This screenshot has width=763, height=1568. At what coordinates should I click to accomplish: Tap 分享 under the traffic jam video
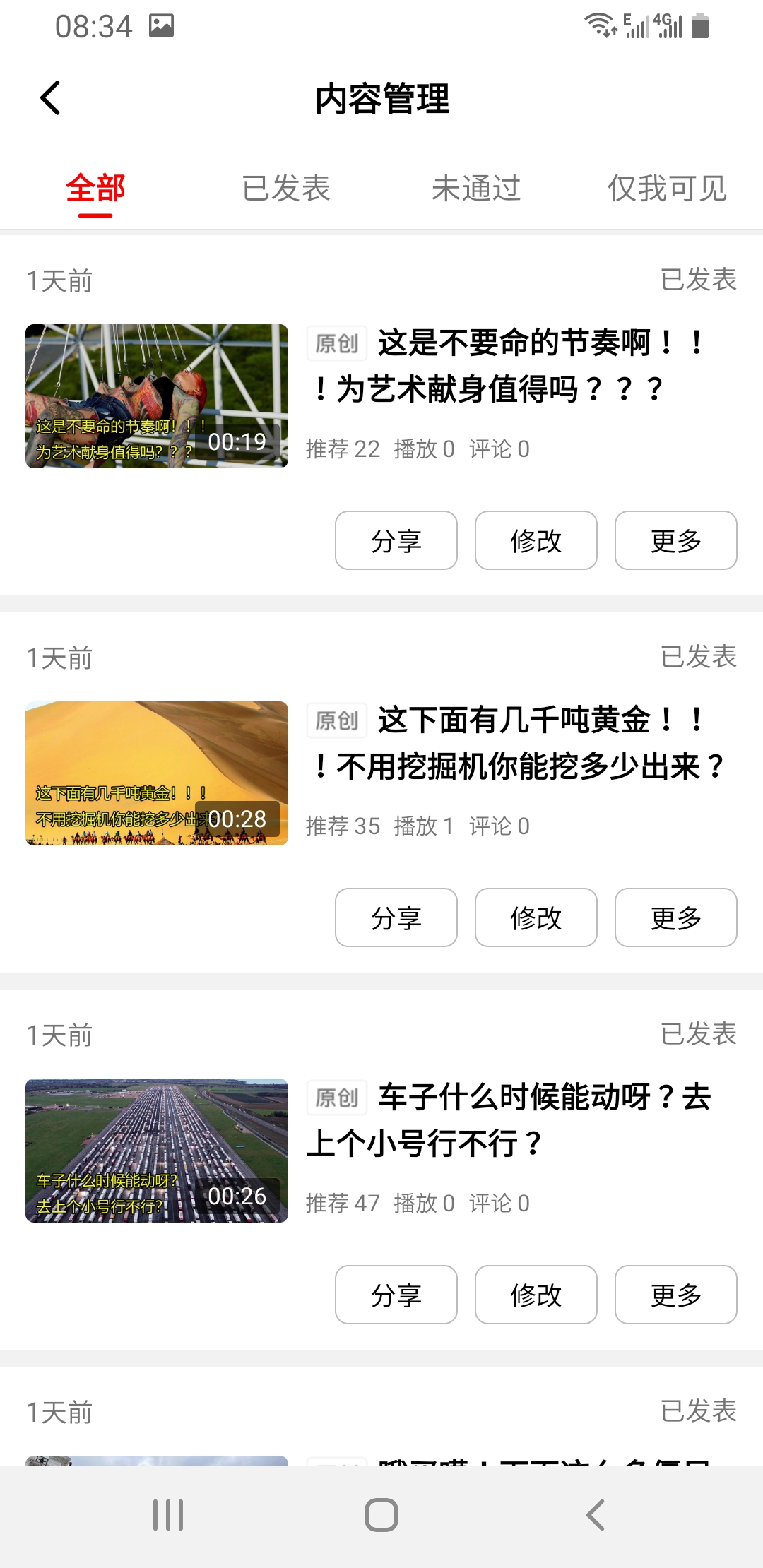pyautogui.click(x=396, y=1295)
